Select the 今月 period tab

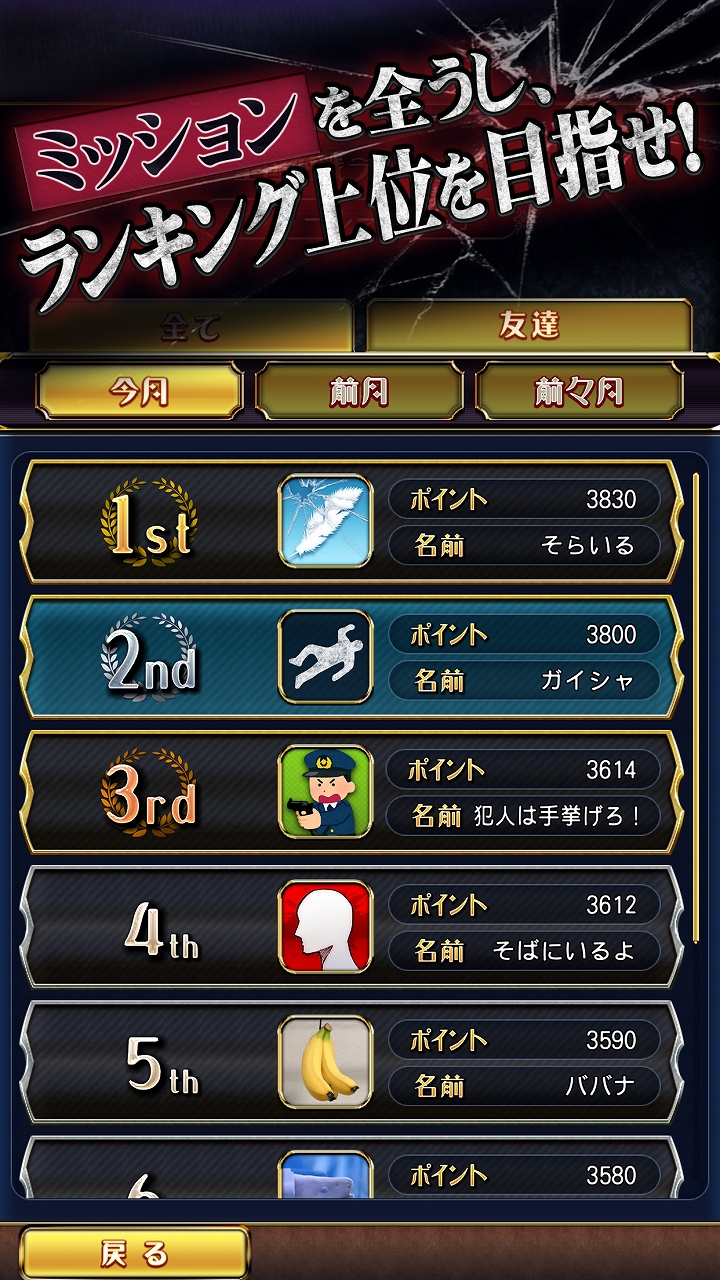[x=139, y=391]
